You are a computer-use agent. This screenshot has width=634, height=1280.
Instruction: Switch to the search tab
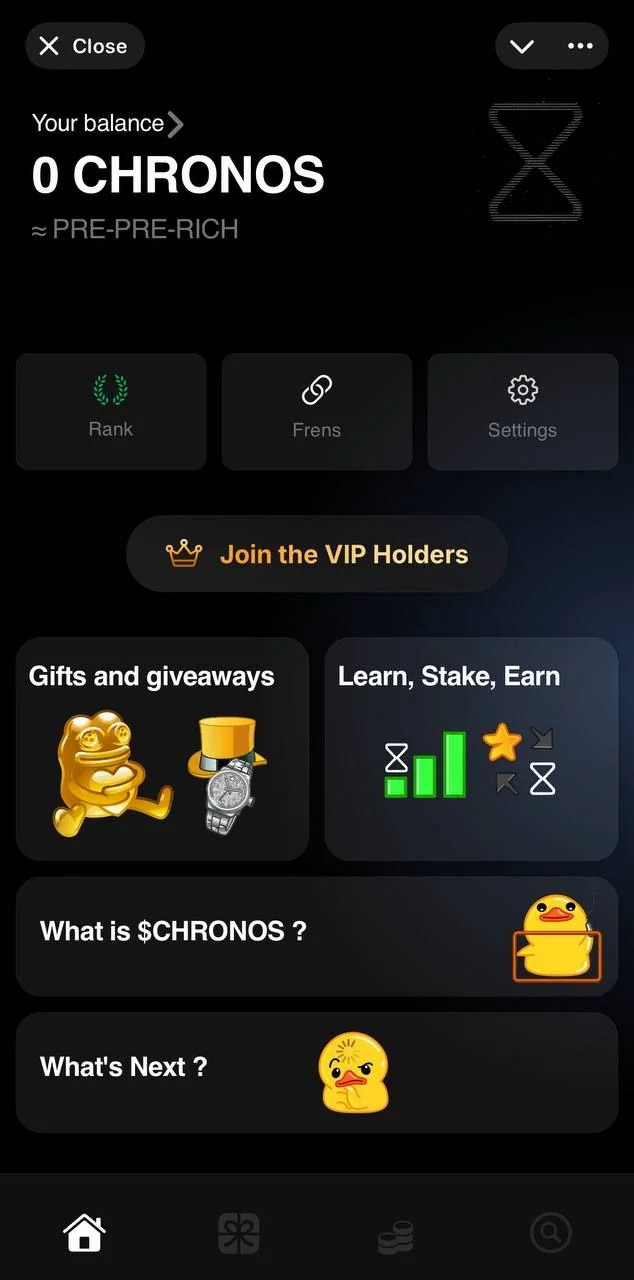pyautogui.click(x=550, y=1233)
